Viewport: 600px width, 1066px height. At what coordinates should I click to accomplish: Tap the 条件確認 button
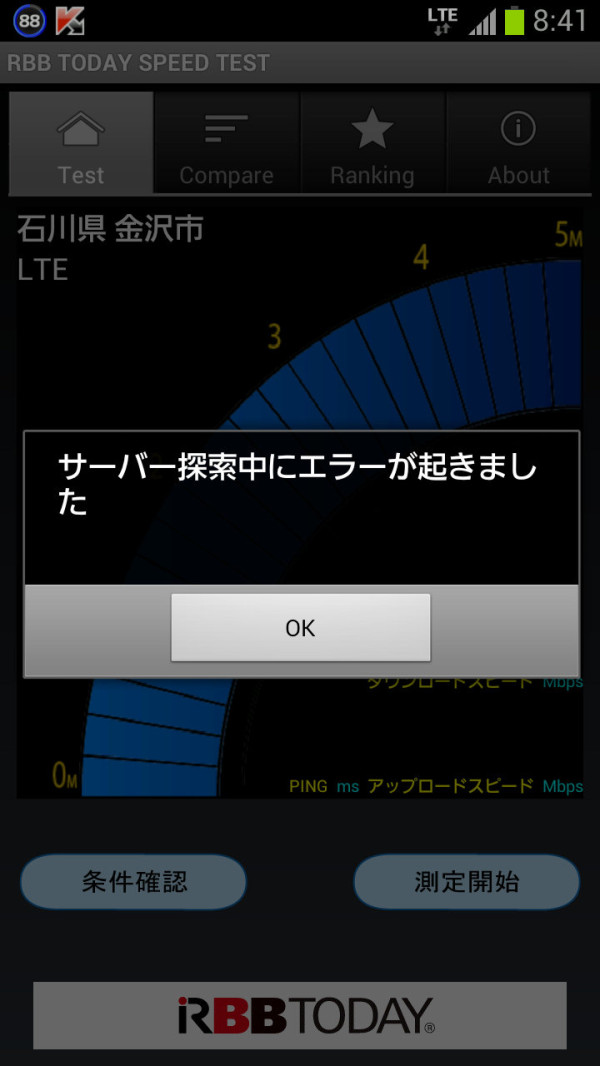point(134,882)
